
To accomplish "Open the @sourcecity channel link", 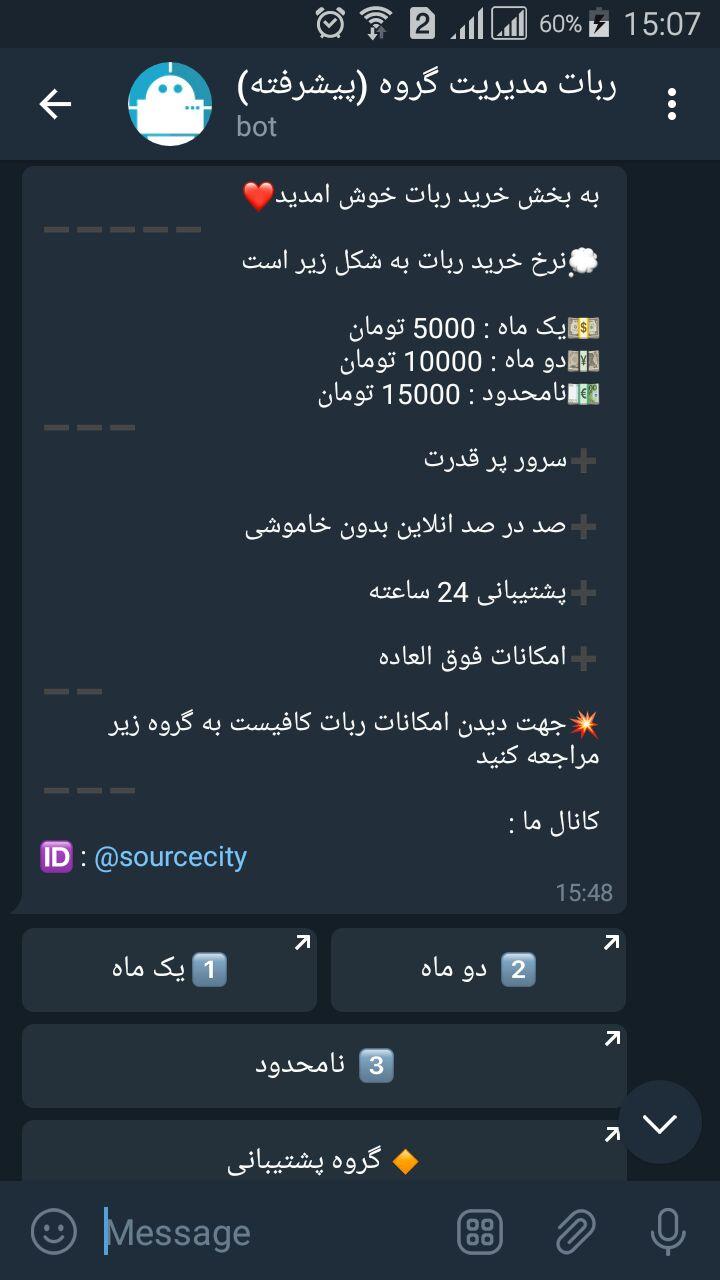I will [x=170, y=857].
